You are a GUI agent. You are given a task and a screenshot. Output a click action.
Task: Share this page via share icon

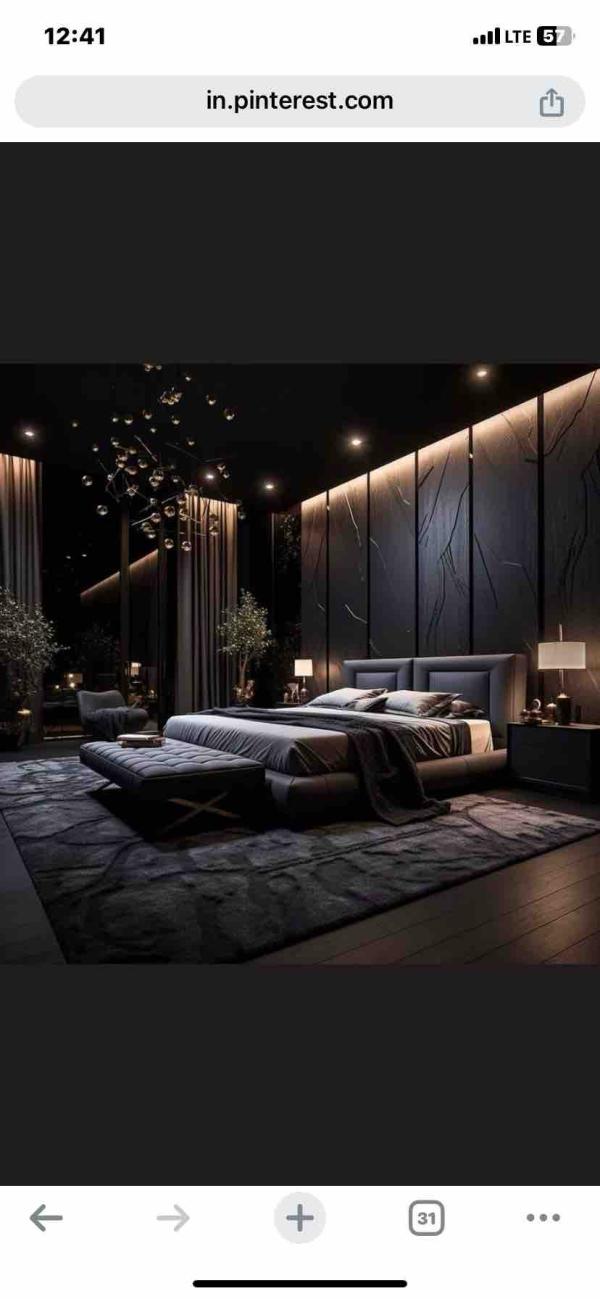coord(552,102)
